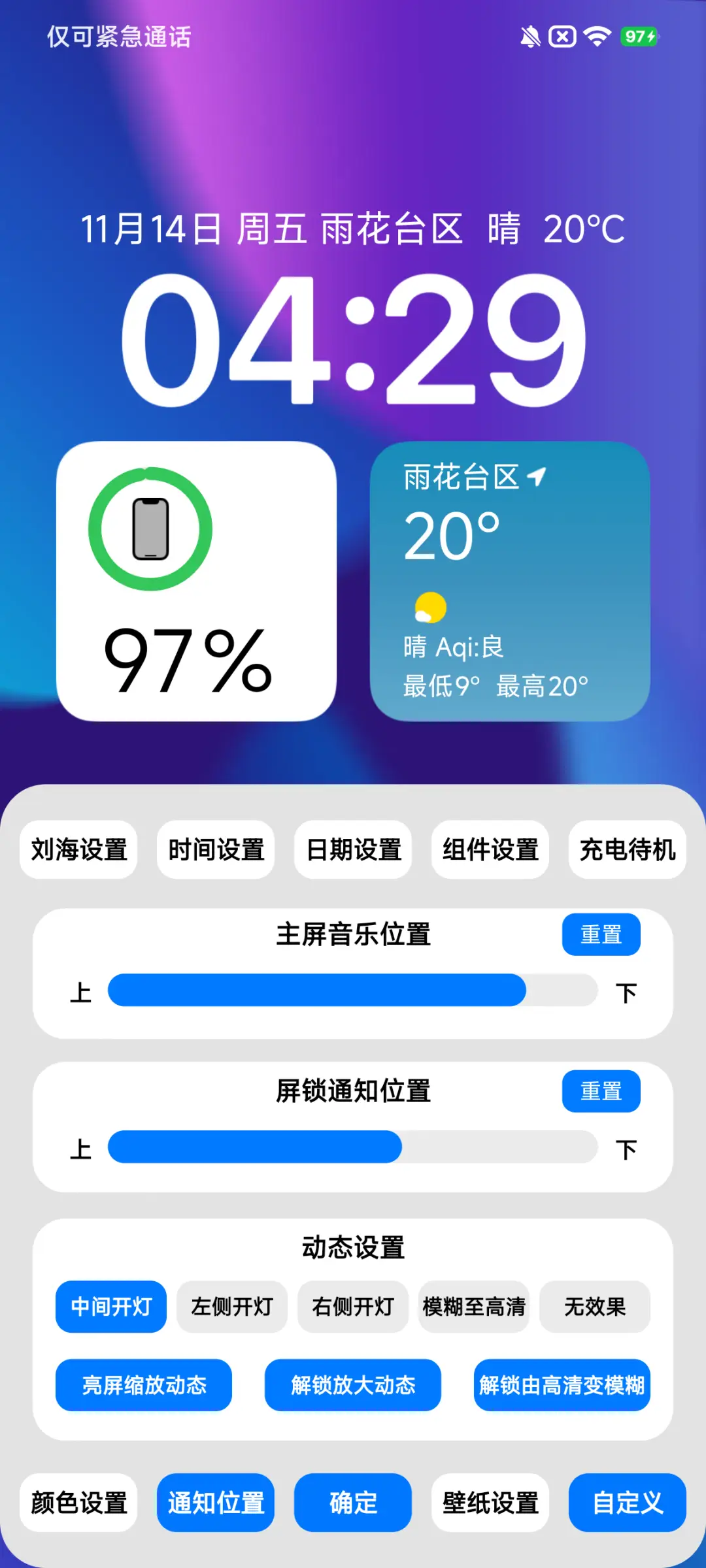Tap 重置 next to 屏锁通知位置
This screenshot has height=1568, width=706.
pyautogui.click(x=601, y=1091)
